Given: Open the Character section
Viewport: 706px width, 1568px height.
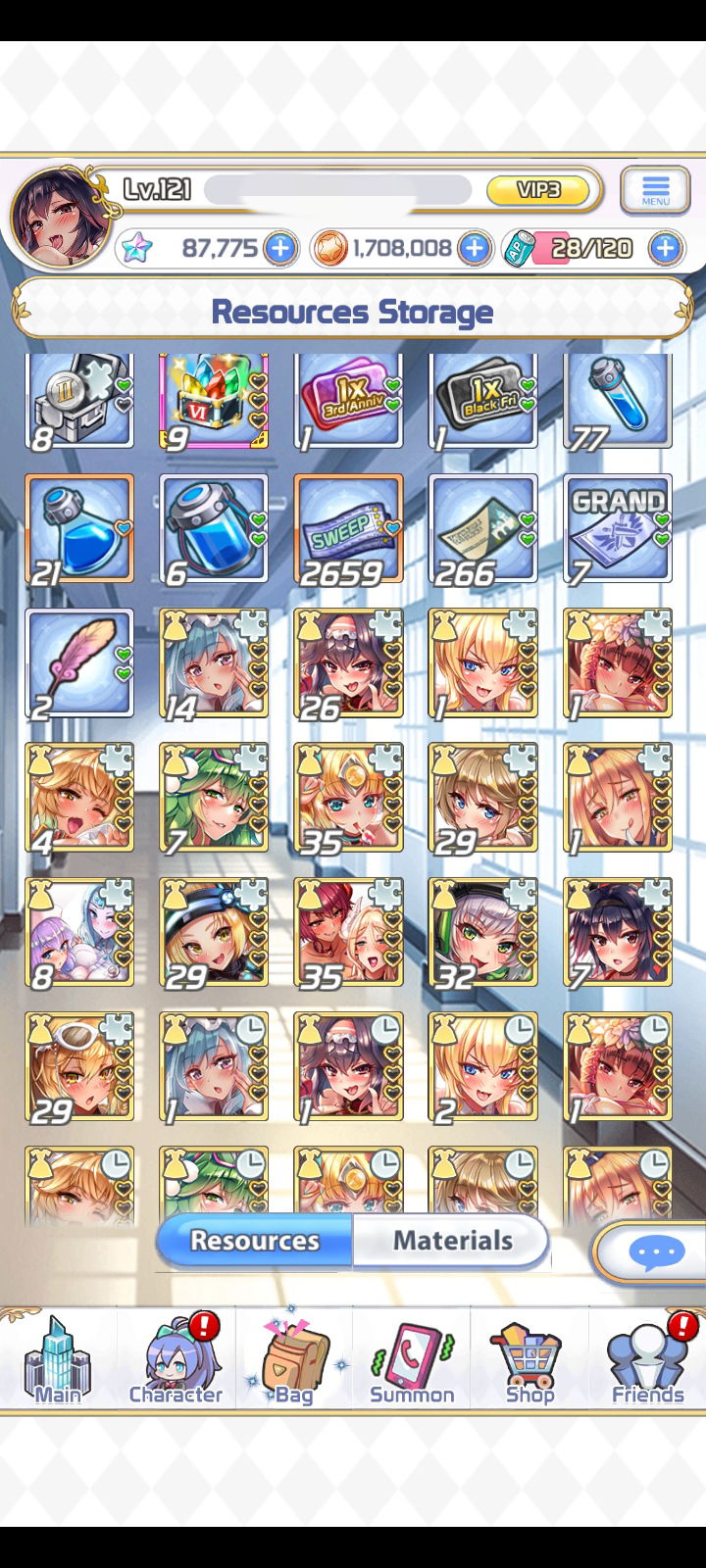Looking at the screenshot, I should pos(176,1359).
